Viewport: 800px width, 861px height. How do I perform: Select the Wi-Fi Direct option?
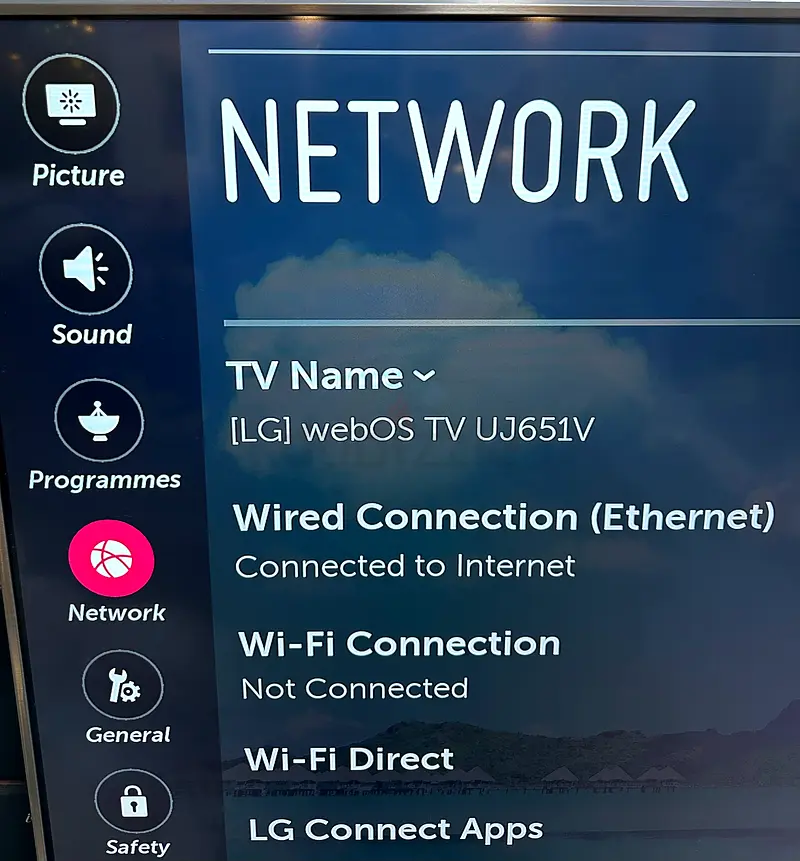pyautogui.click(x=350, y=758)
